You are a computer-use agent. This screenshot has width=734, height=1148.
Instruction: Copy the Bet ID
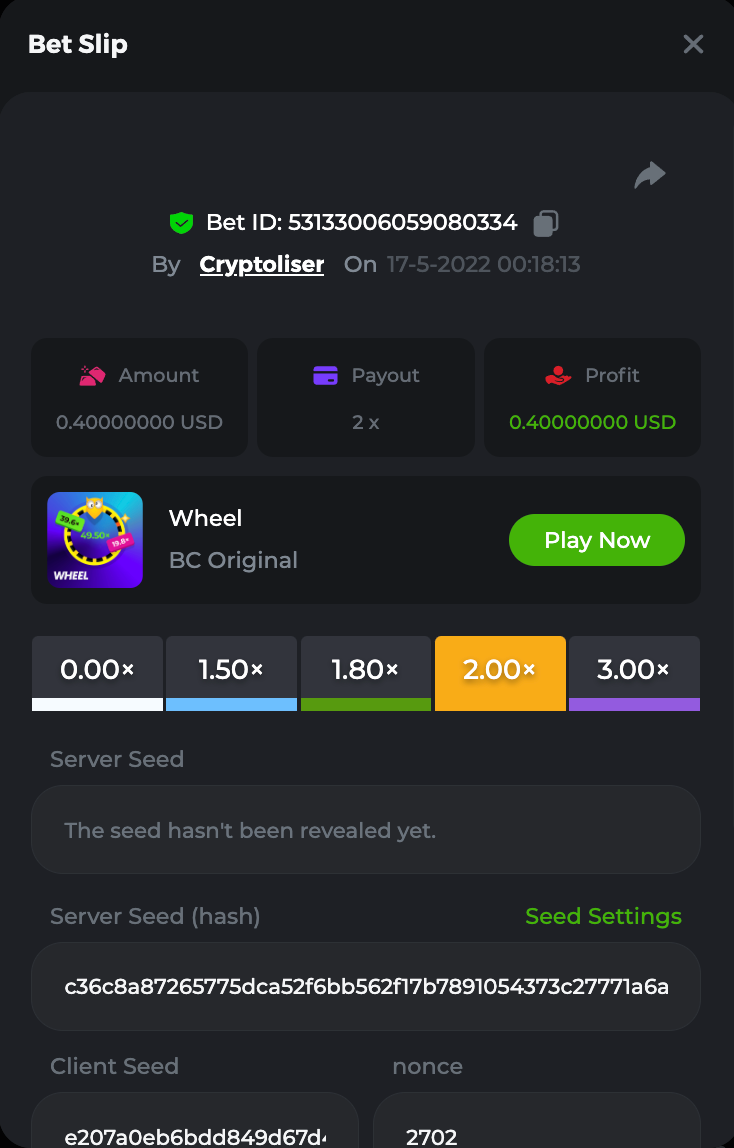545,223
